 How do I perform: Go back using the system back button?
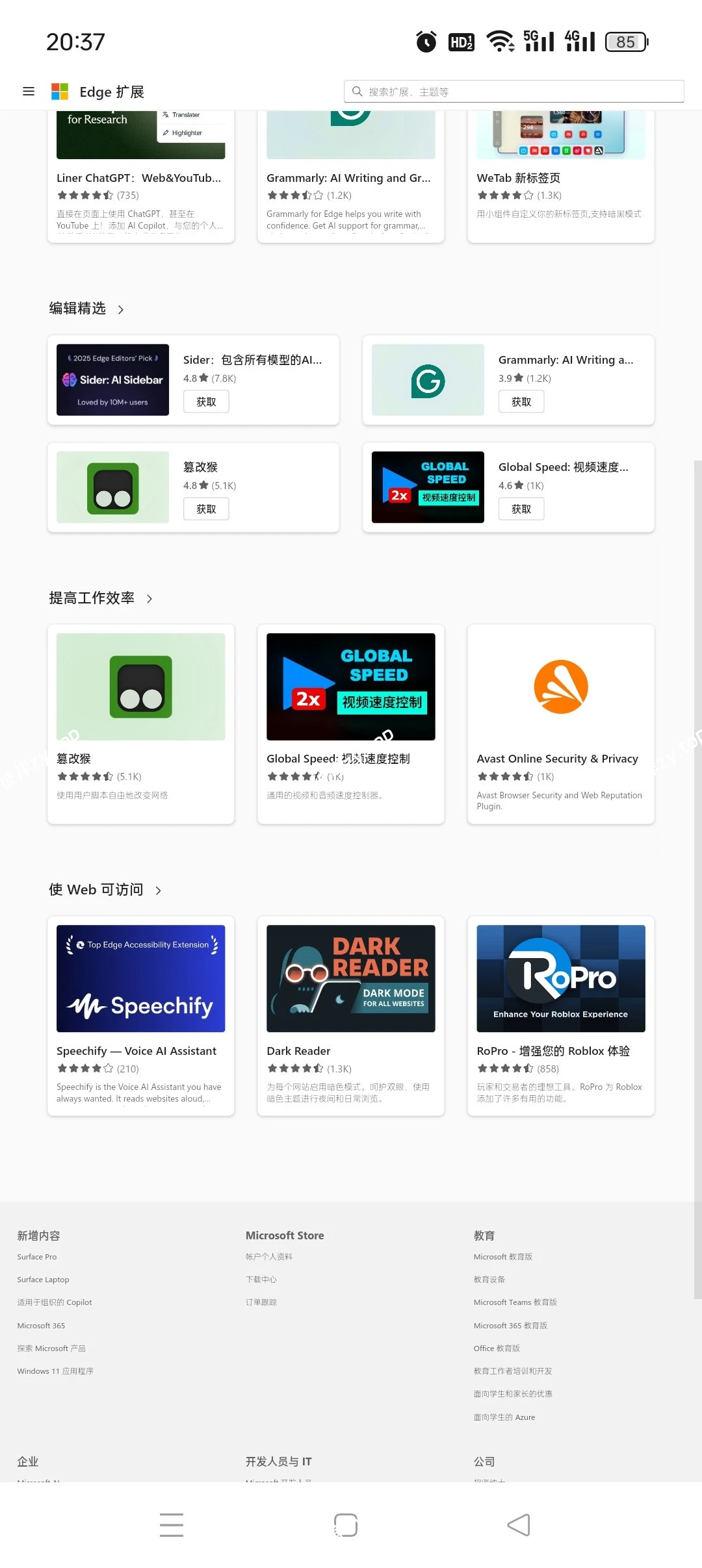tap(519, 1525)
